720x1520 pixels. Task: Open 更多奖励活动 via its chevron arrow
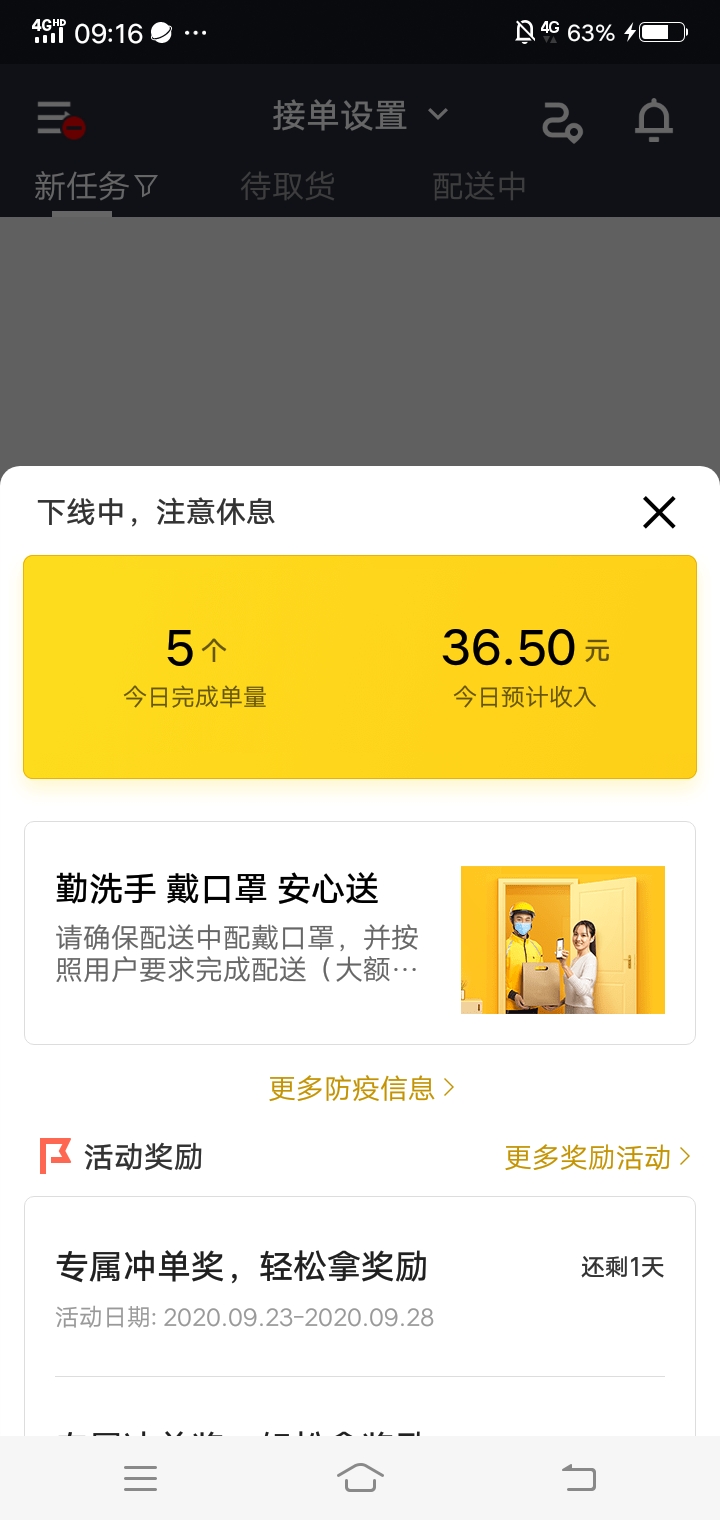click(686, 1156)
